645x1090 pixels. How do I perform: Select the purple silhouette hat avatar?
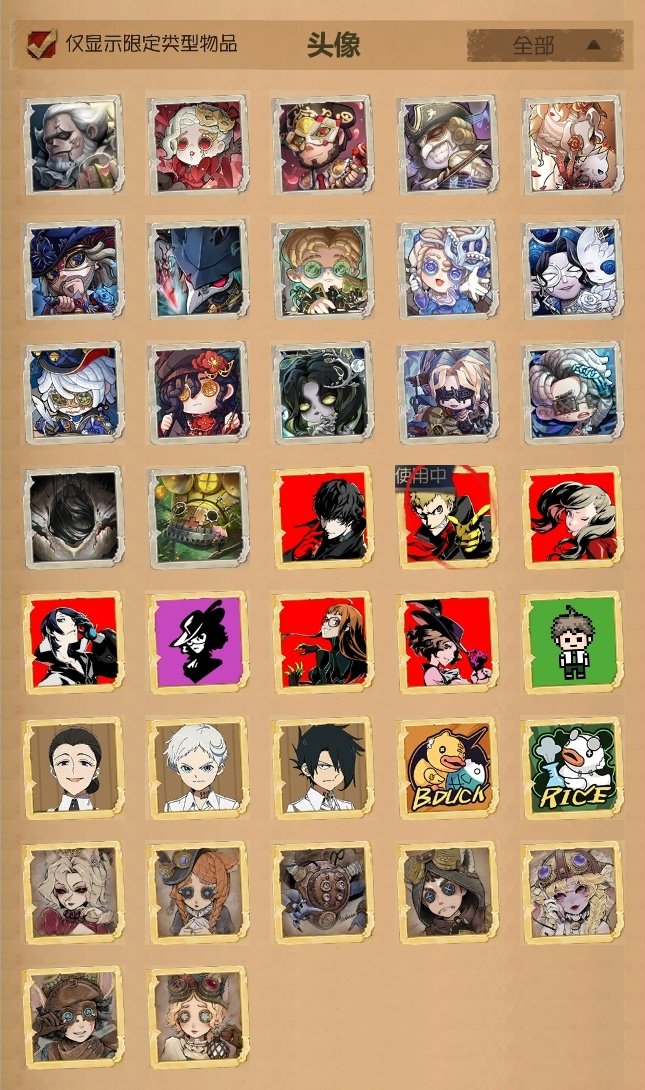pos(197,641)
